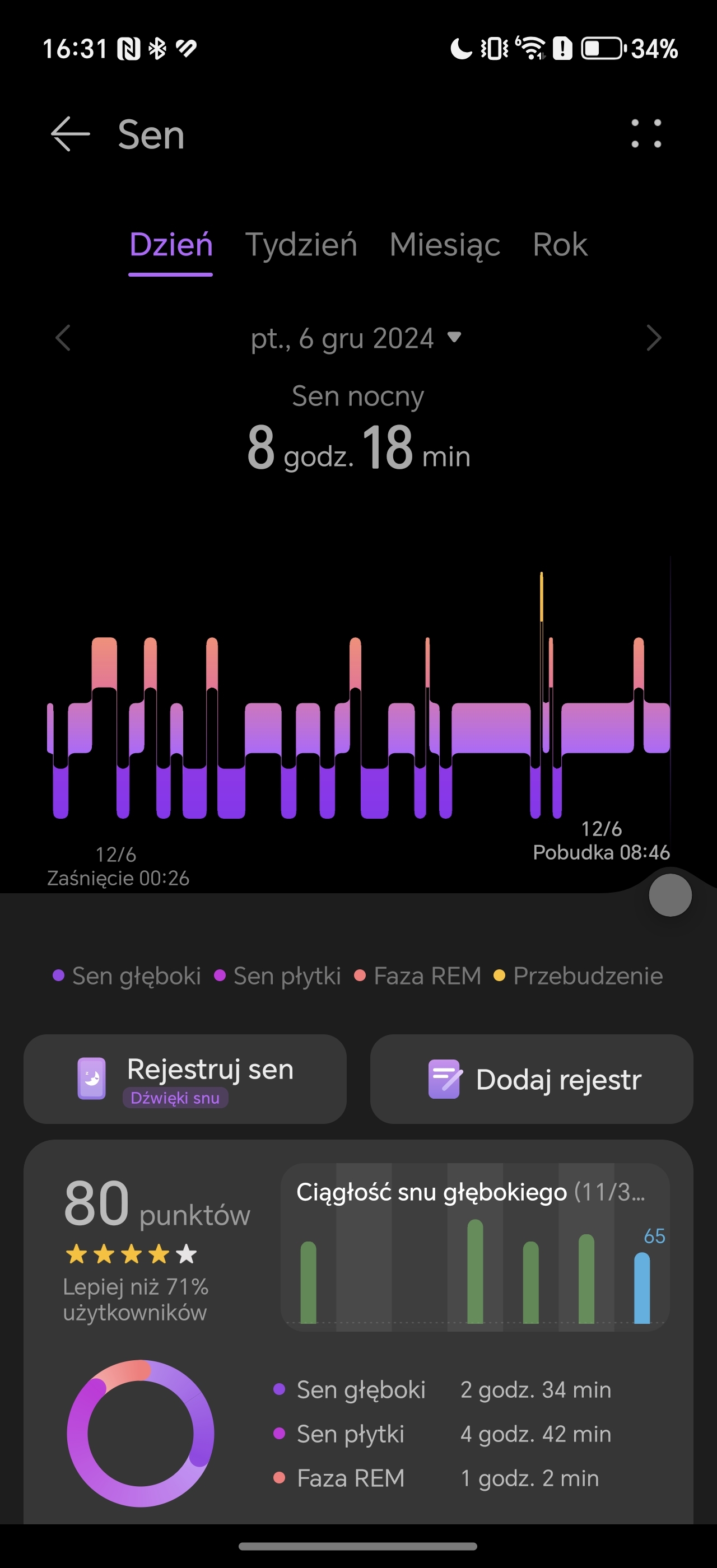Select the Dzień tab
This screenshot has width=717, height=1568.
click(x=171, y=245)
